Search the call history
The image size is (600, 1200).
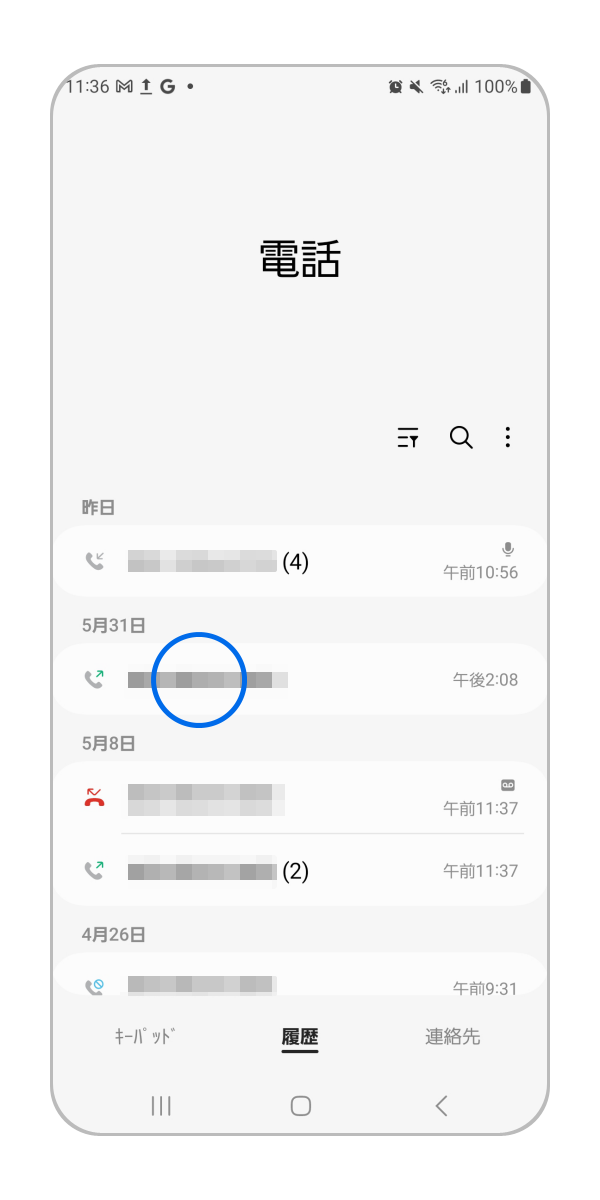click(461, 438)
